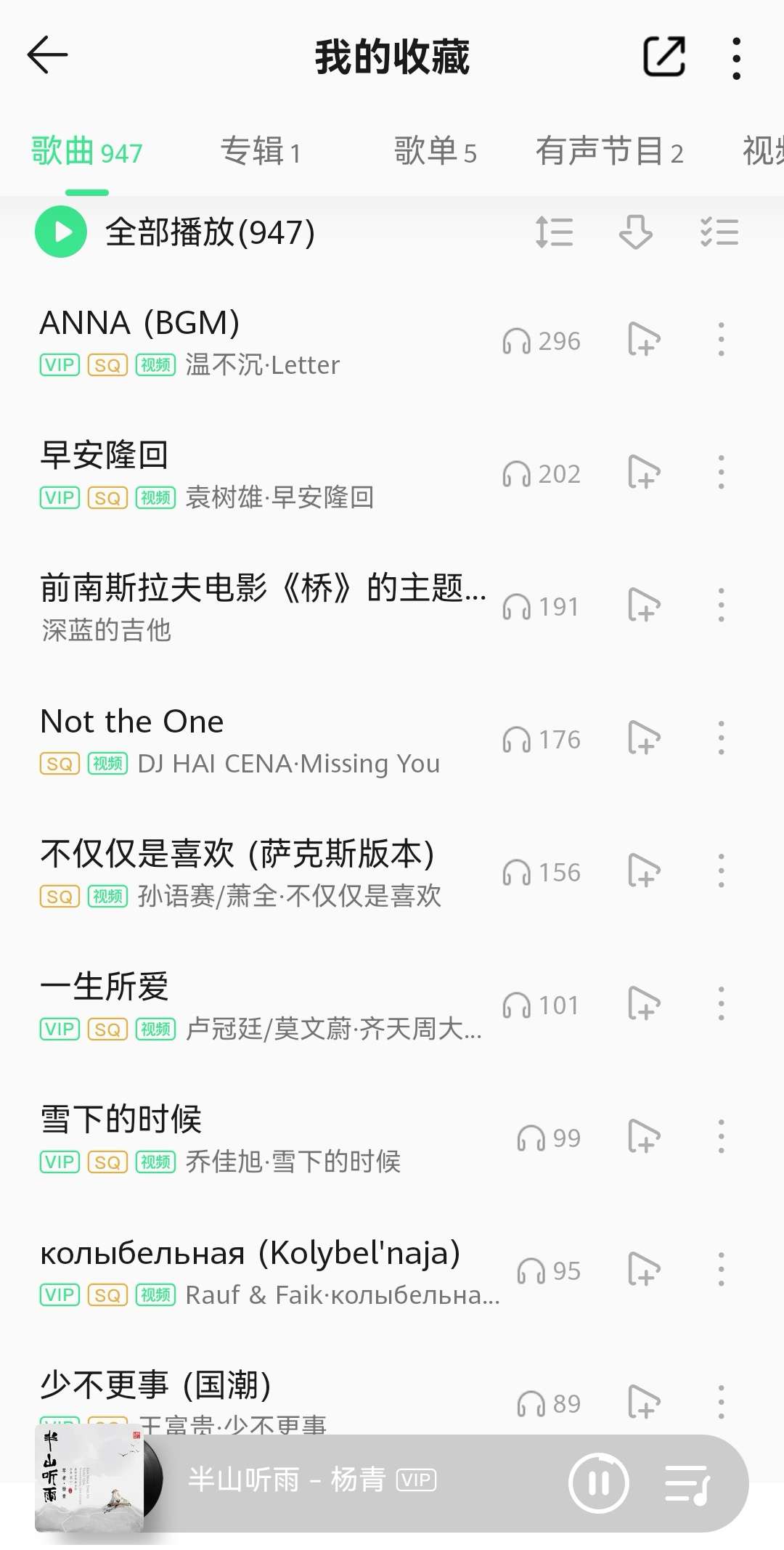
Task: Add колыбельная to the play queue
Action: [643, 1270]
